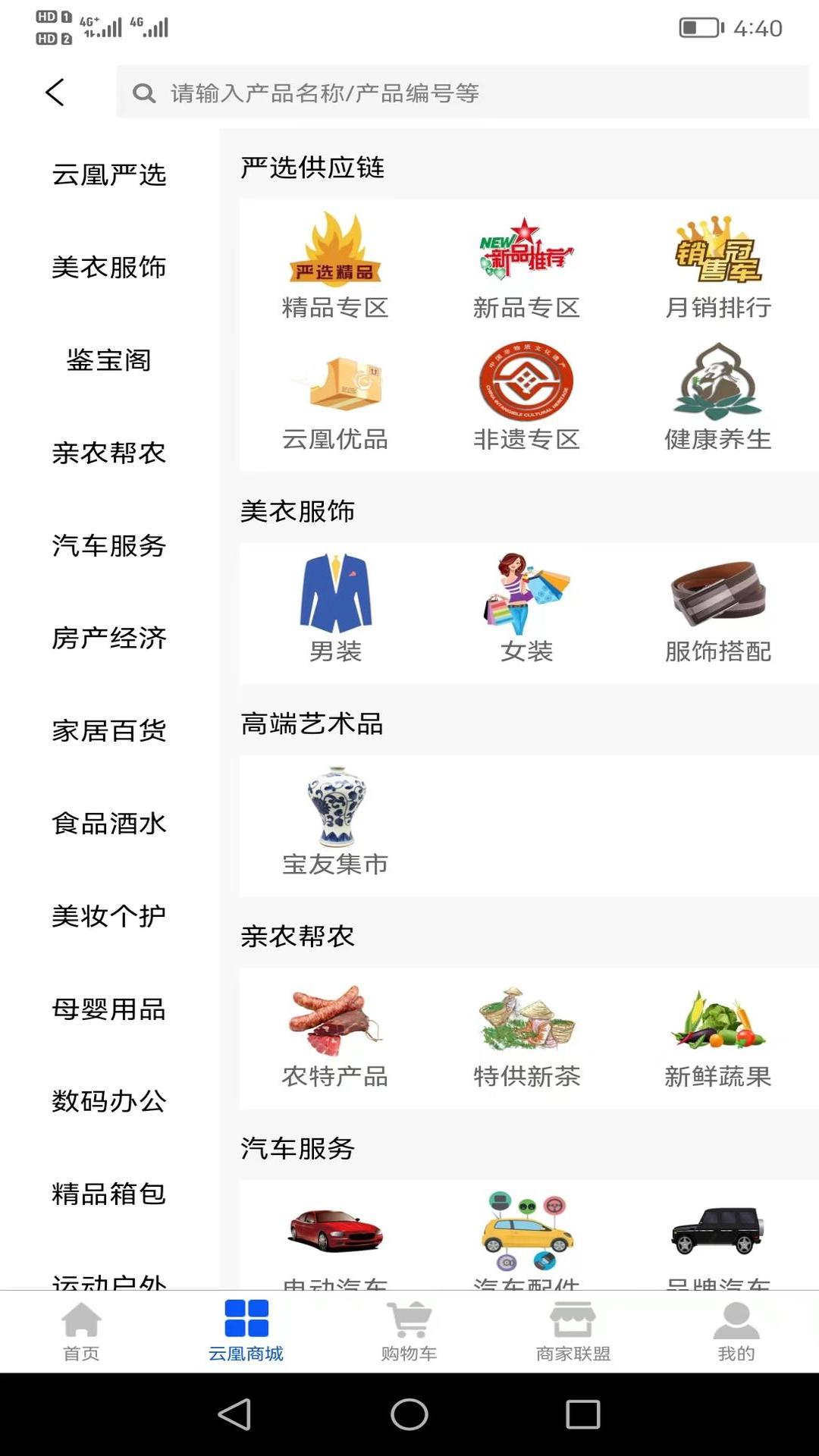Open the 首页 home tab

click(x=82, y=1331)
